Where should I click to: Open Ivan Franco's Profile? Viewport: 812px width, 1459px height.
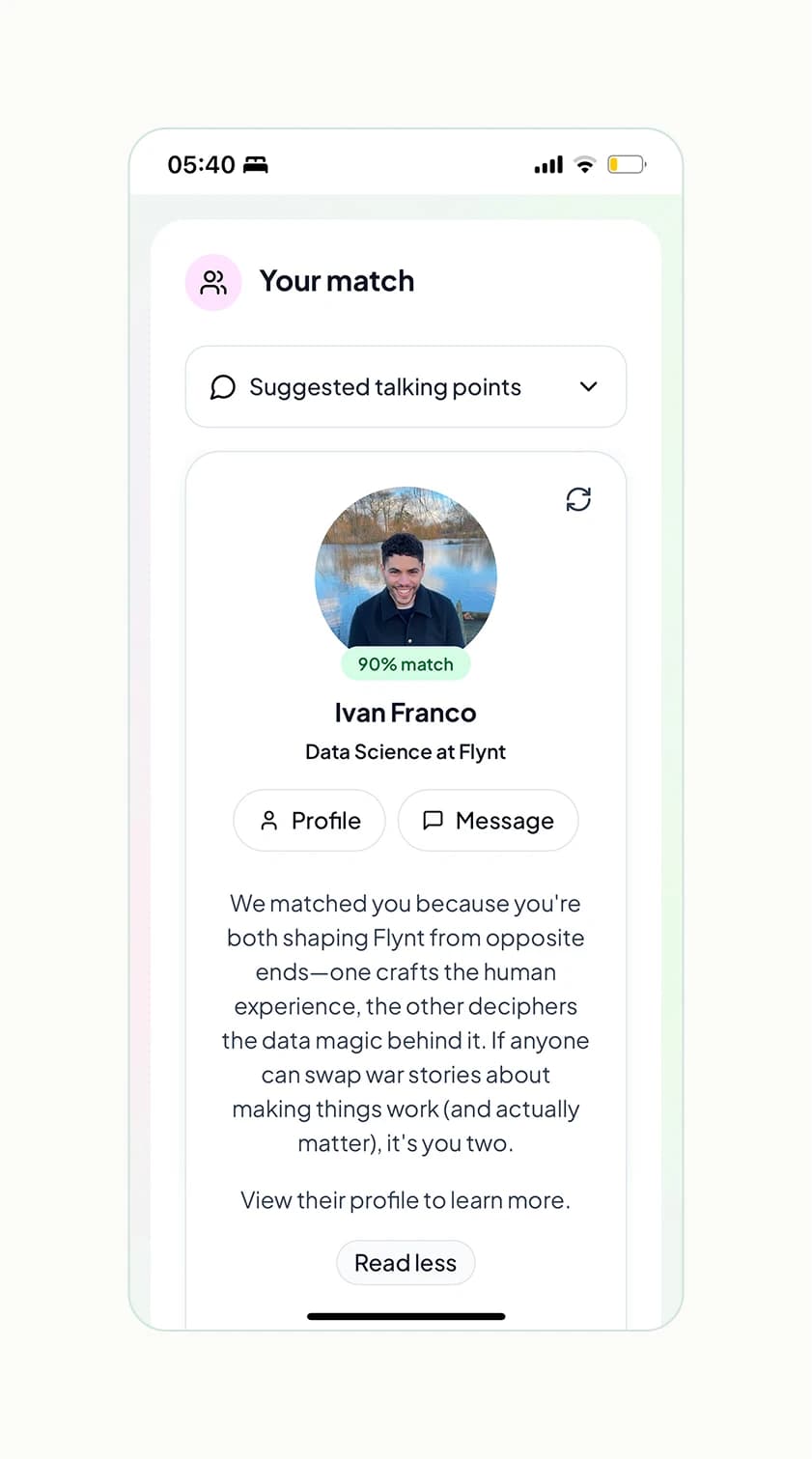(x=310, y=821)
